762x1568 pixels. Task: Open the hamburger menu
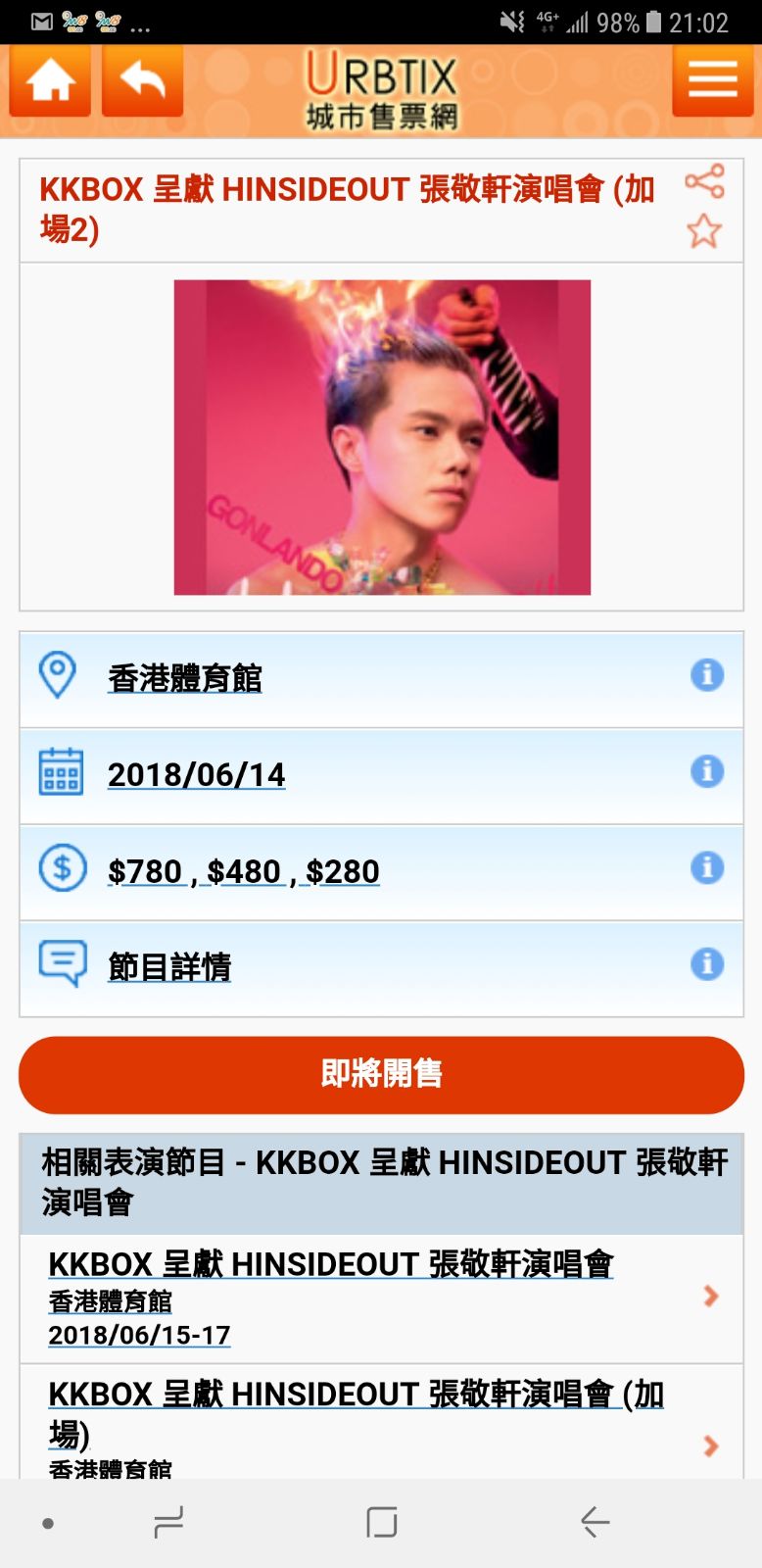click(x=712, y=81)
